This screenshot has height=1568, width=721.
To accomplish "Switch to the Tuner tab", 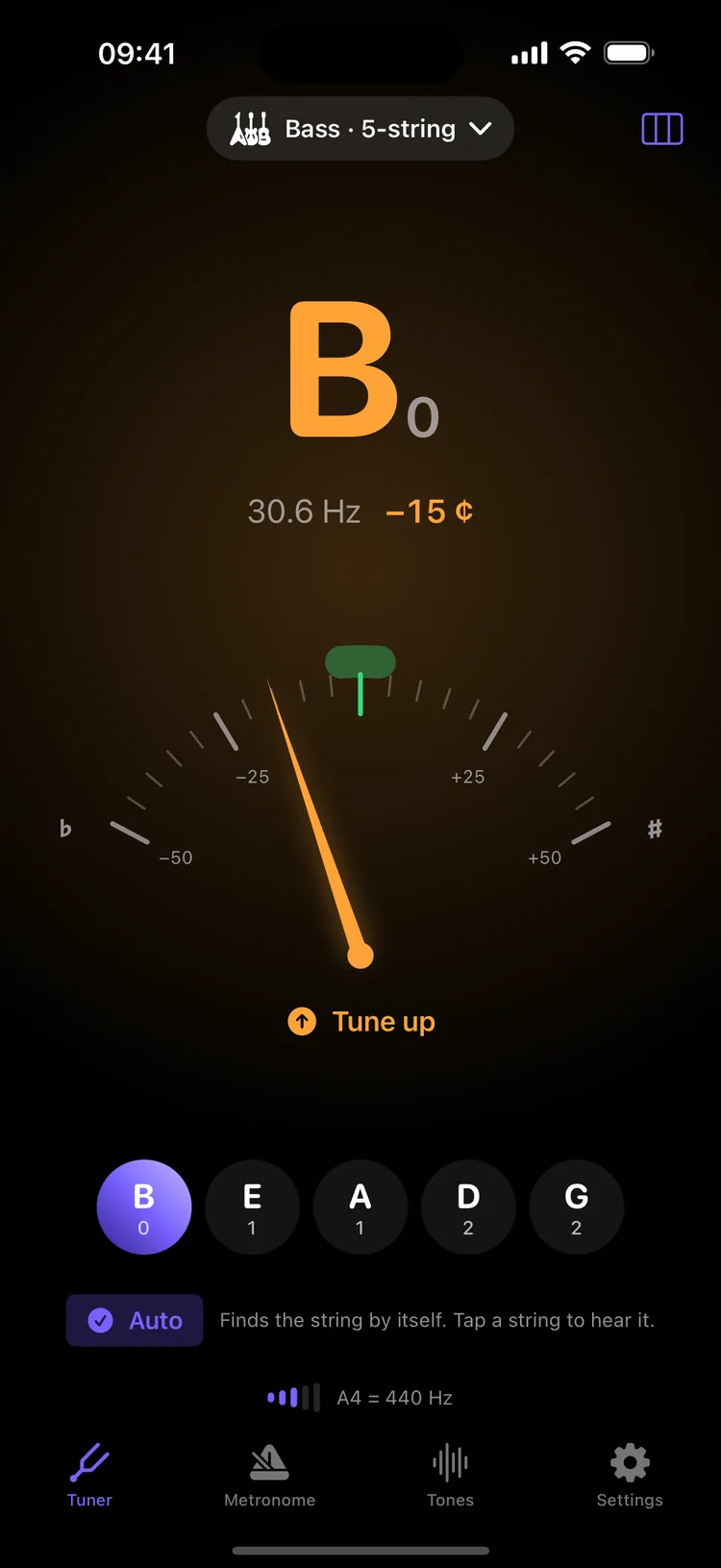I will point(89,1476).
